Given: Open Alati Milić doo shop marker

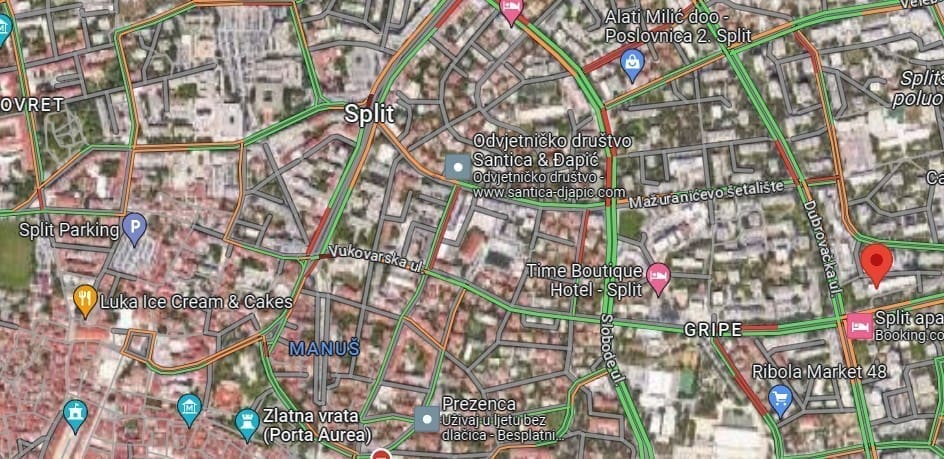Looking at the screenshot, I should click(x=632, y=66).
